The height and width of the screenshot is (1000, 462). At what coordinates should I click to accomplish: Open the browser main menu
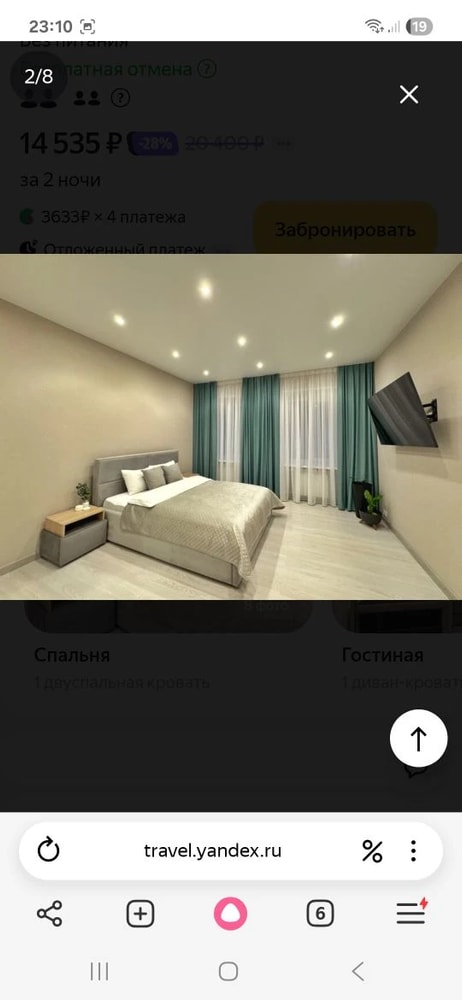click(x=412, y=913)
